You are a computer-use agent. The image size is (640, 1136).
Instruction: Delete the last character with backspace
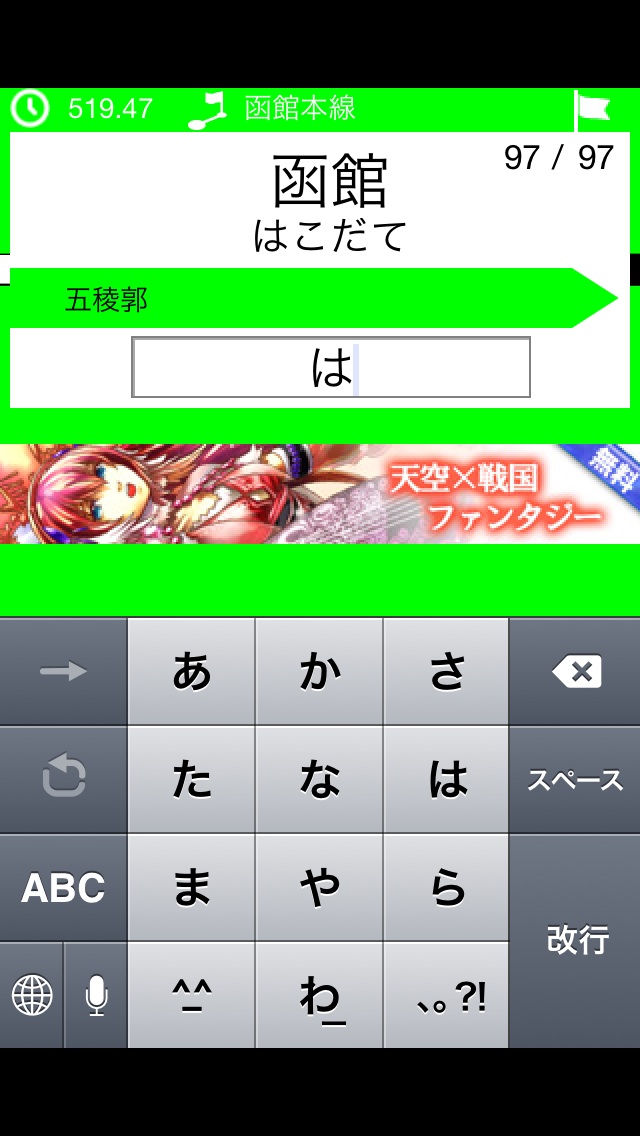pos(576,672)
